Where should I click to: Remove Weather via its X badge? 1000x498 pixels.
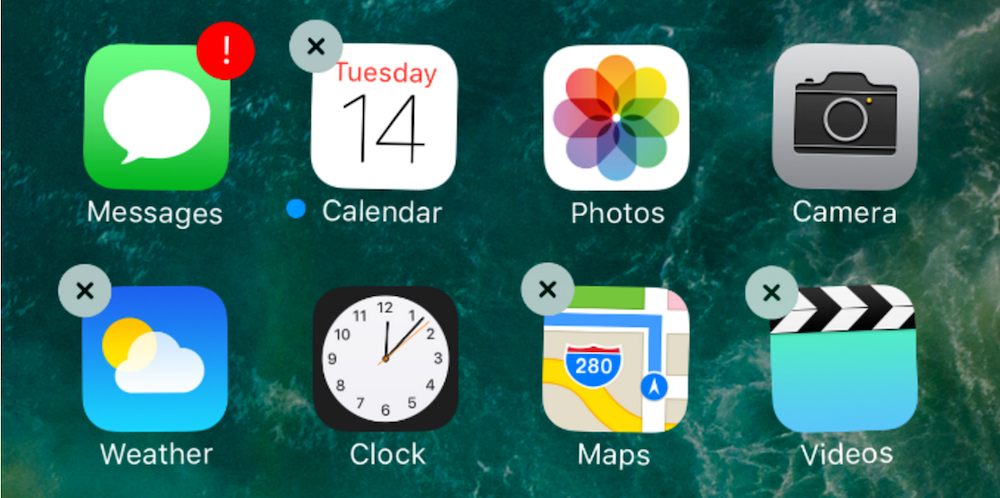85,291
